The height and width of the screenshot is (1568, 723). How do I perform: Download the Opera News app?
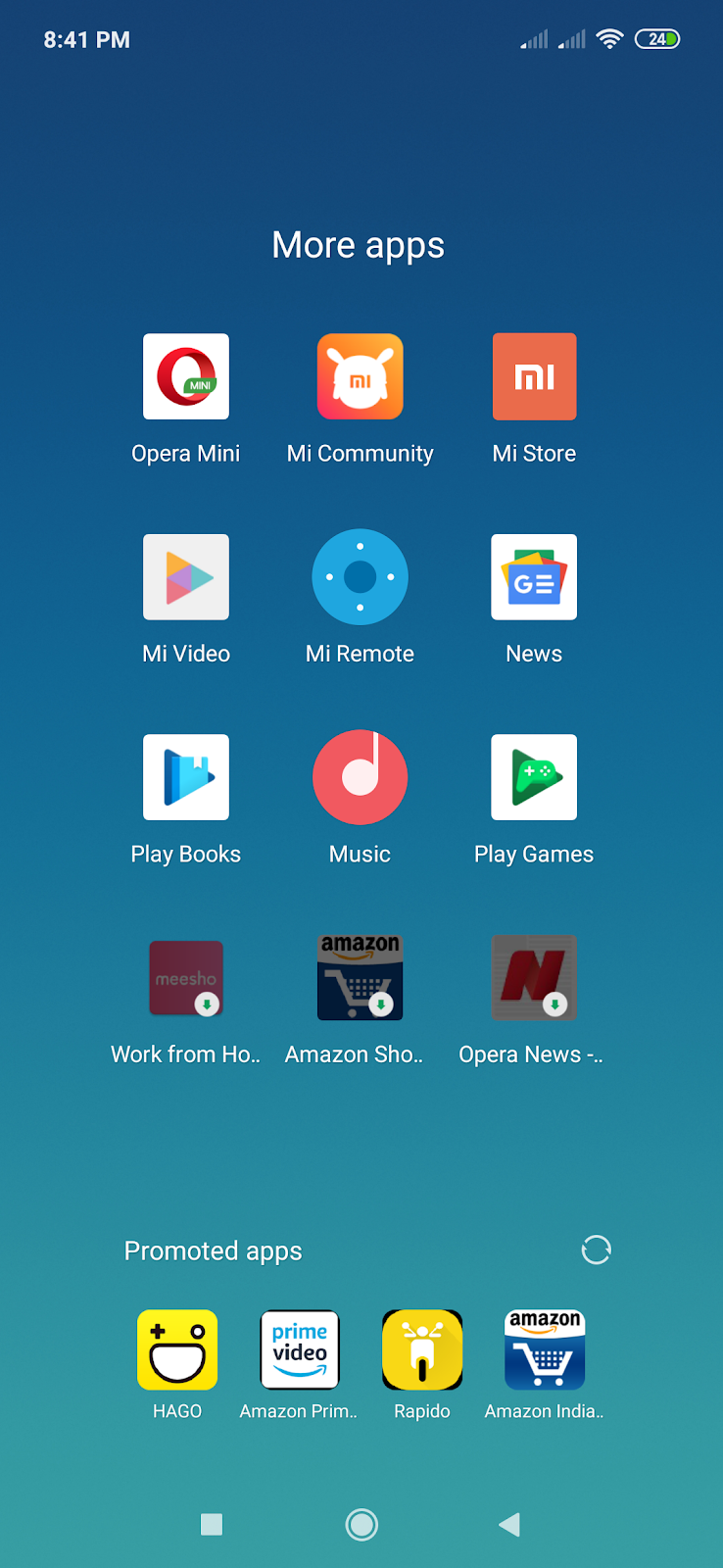[534, 978]
